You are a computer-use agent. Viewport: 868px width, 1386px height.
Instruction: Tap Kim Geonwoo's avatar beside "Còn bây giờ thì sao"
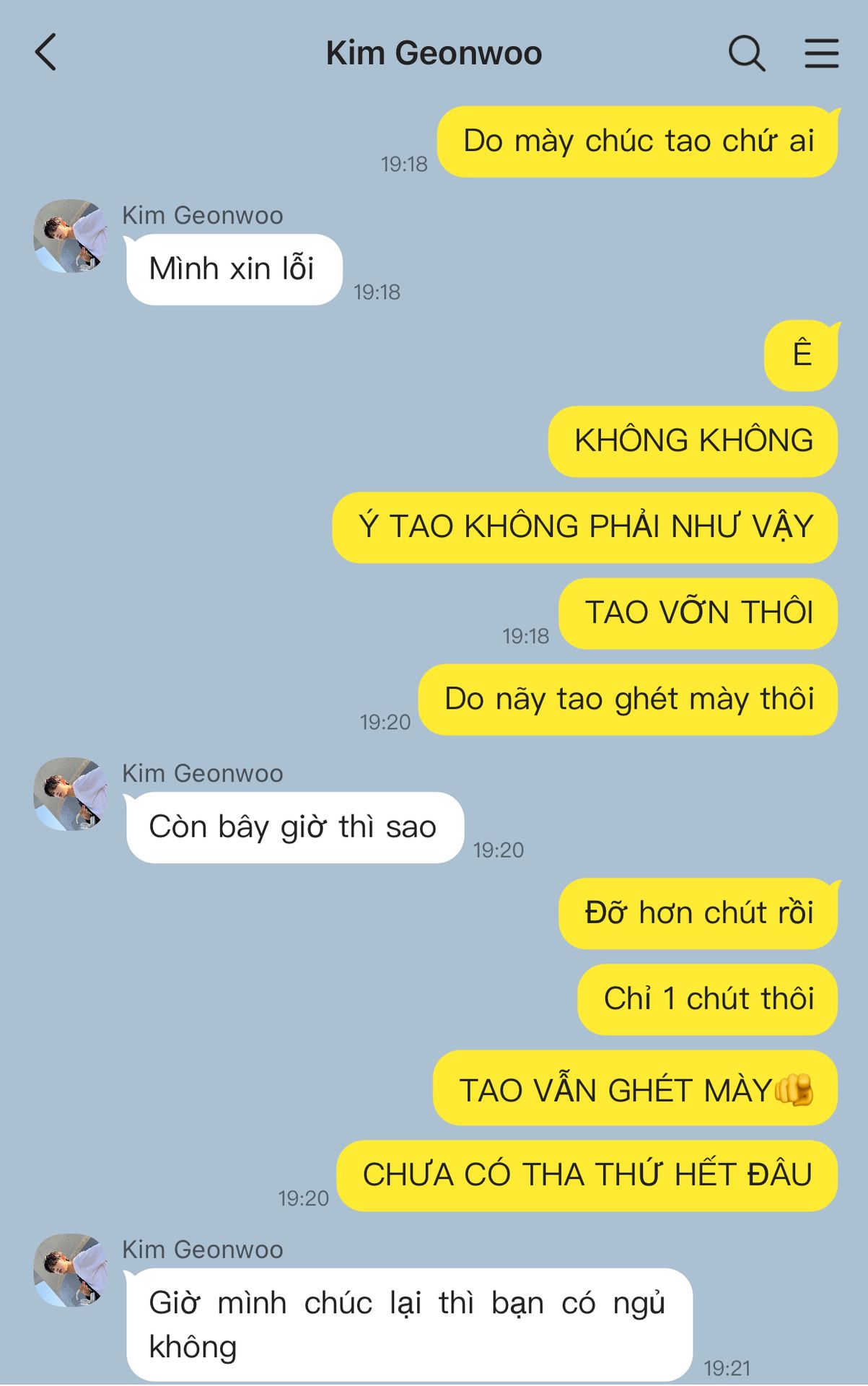coord(71,794)
